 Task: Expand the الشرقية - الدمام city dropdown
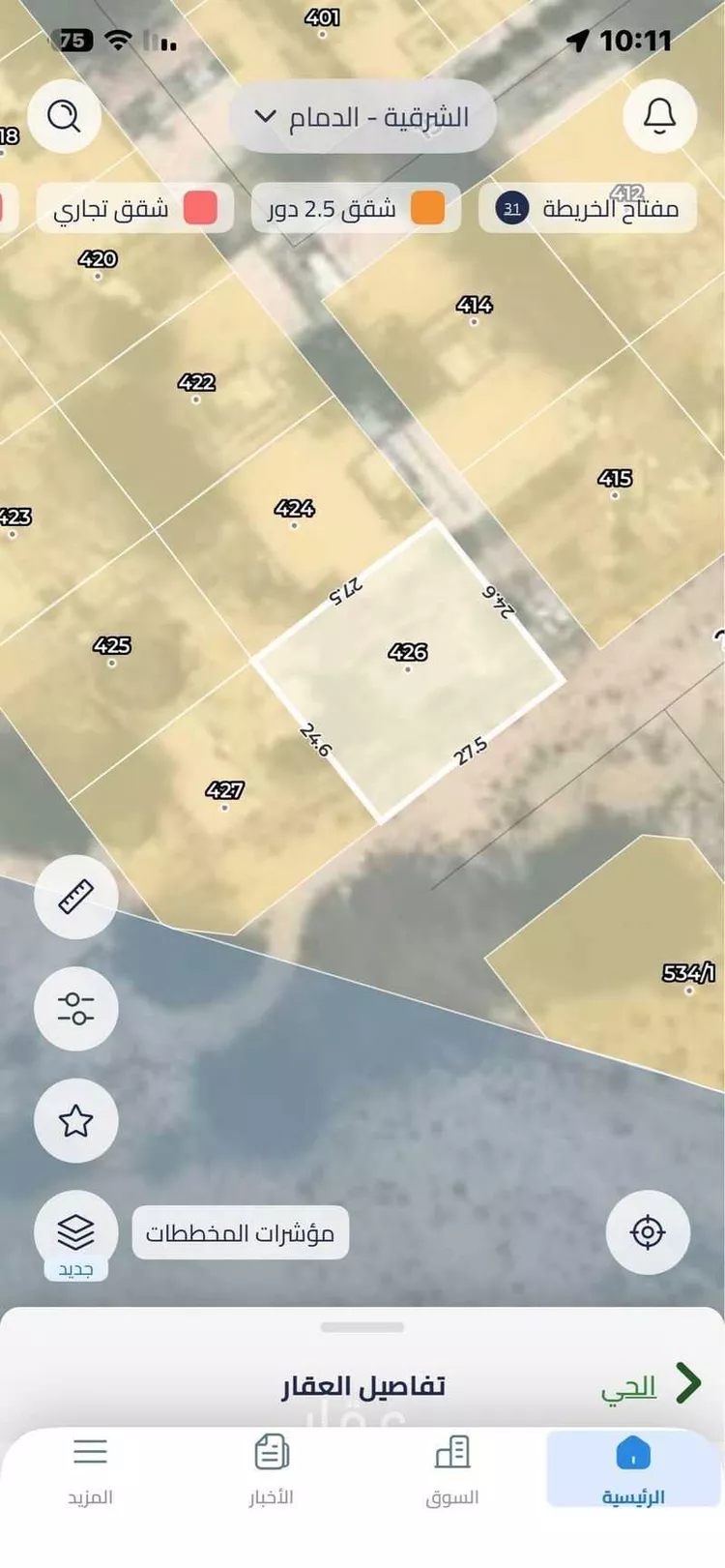[x=362, y=118]
